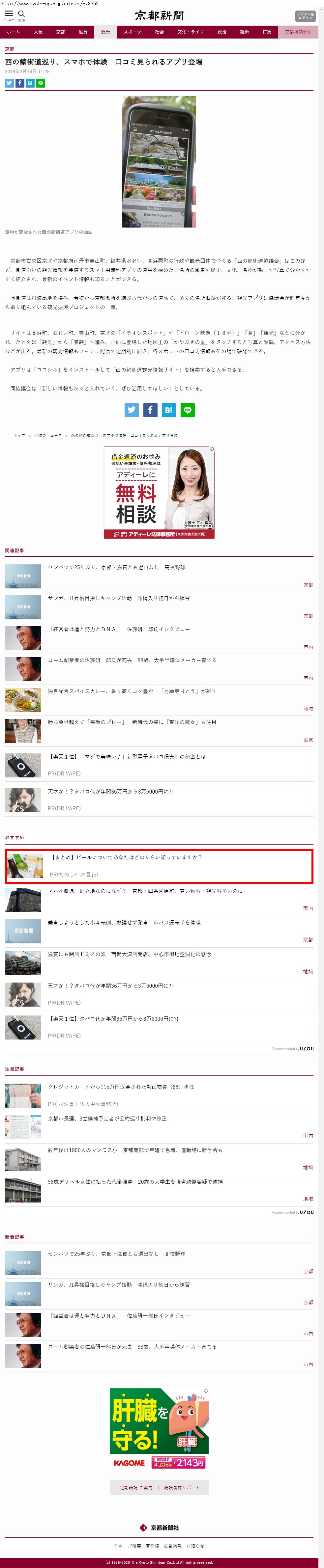Screen dimensions: 324x1568
Task: Open the 京都新聞から tab
Action: (298, 32)
